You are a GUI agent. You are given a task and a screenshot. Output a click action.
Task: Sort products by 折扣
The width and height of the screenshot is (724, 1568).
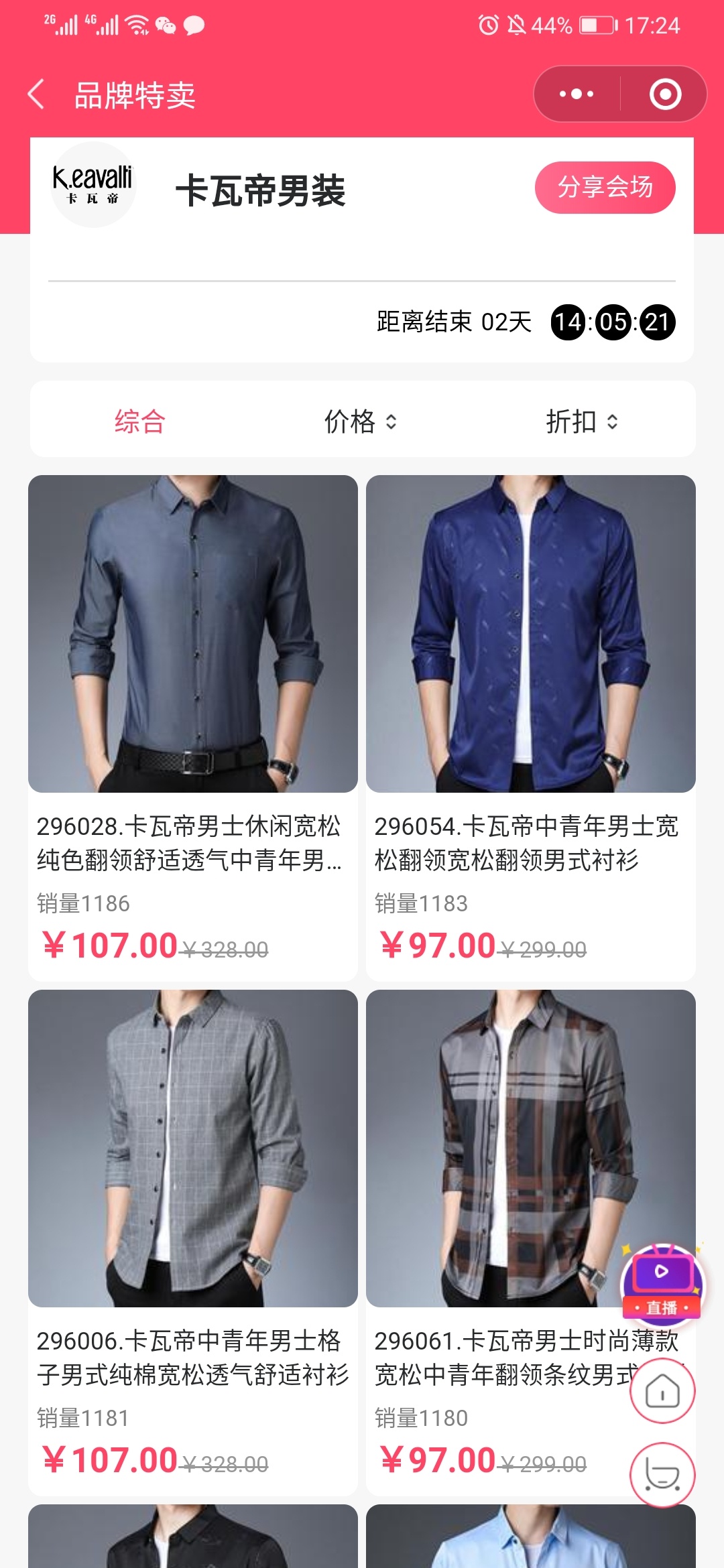pyautogui.click(x=582, y=421)
